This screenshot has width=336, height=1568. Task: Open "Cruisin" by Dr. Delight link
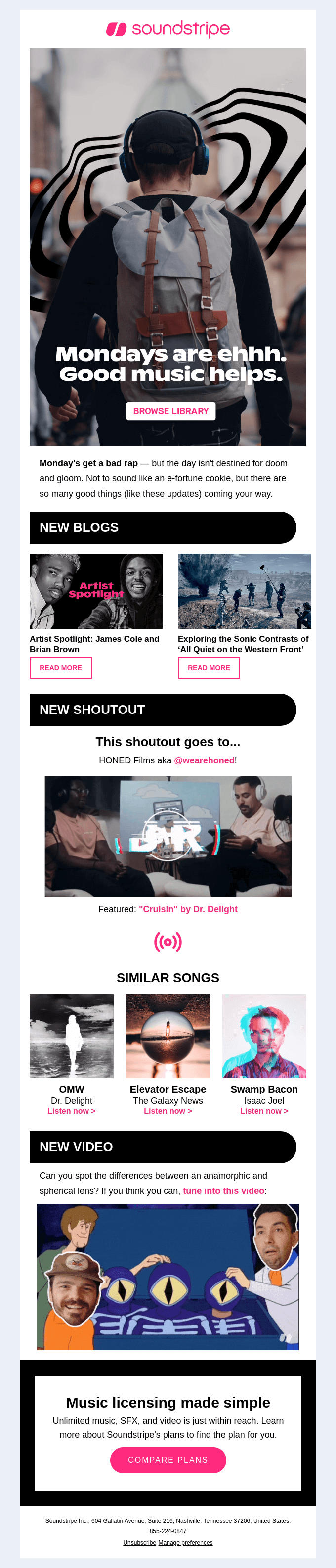point(188,909)
